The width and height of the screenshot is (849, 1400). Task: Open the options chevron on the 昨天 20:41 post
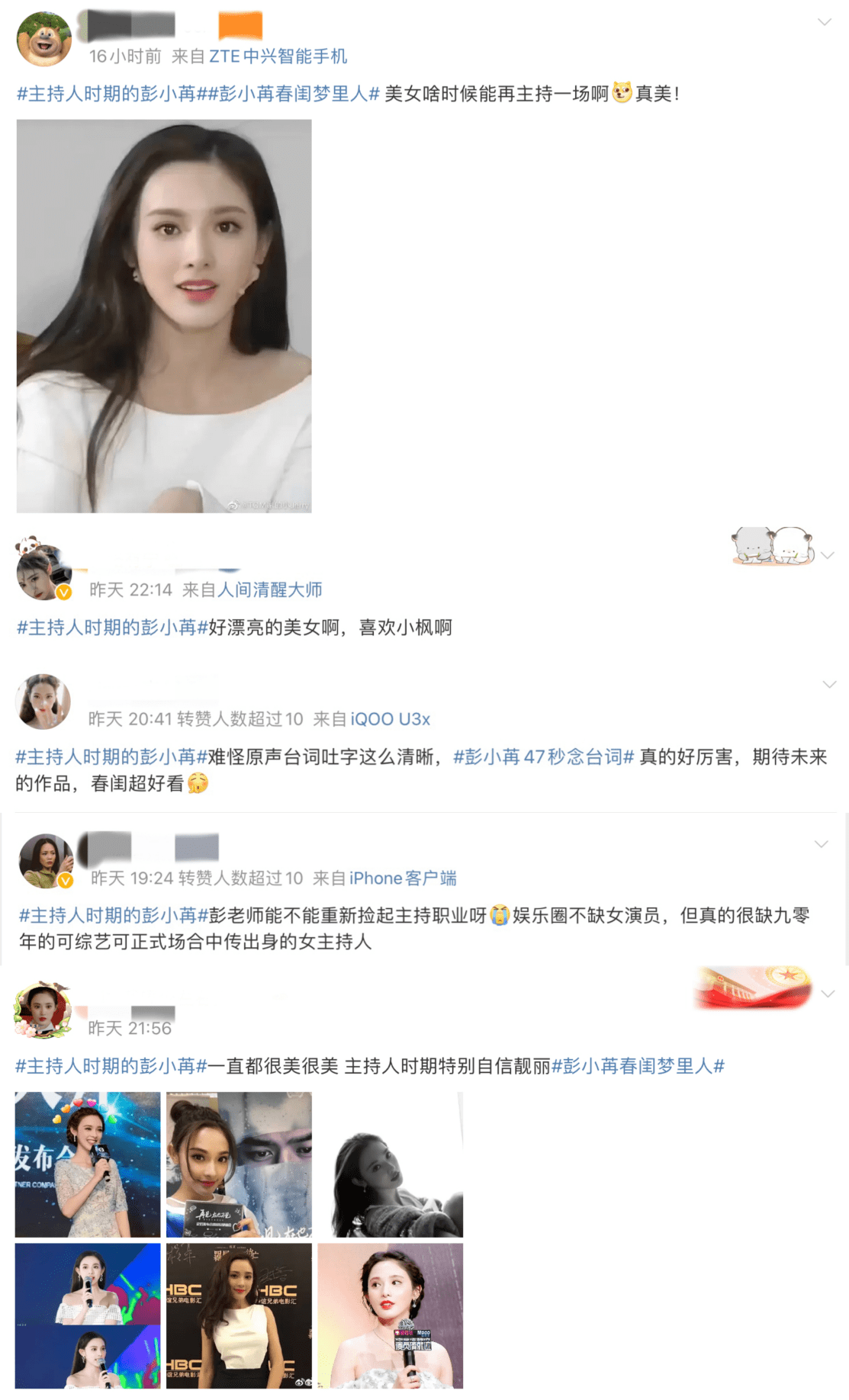(x=829, y=685)
